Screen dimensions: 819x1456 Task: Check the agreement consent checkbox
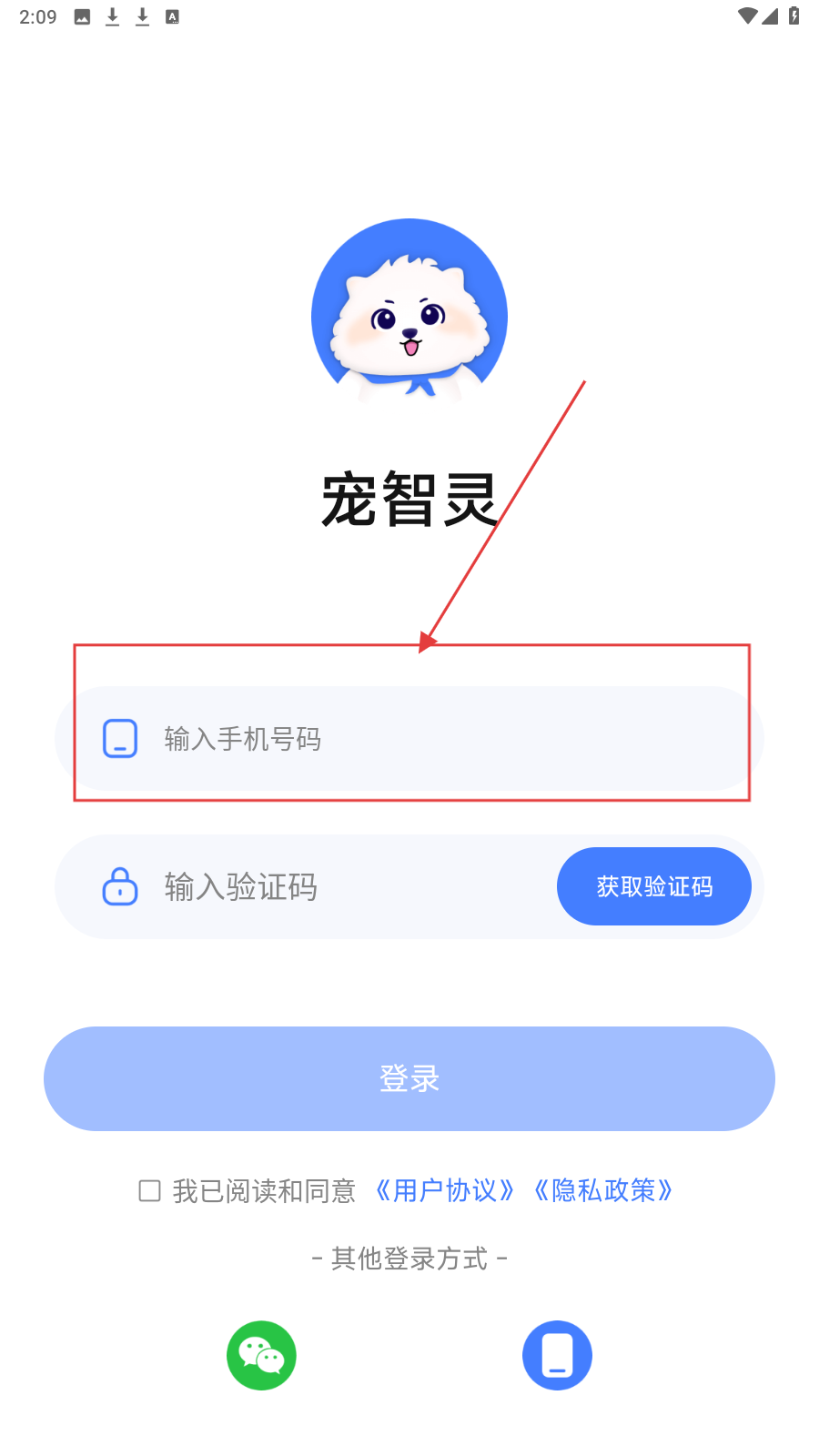tap(150, 1190)
